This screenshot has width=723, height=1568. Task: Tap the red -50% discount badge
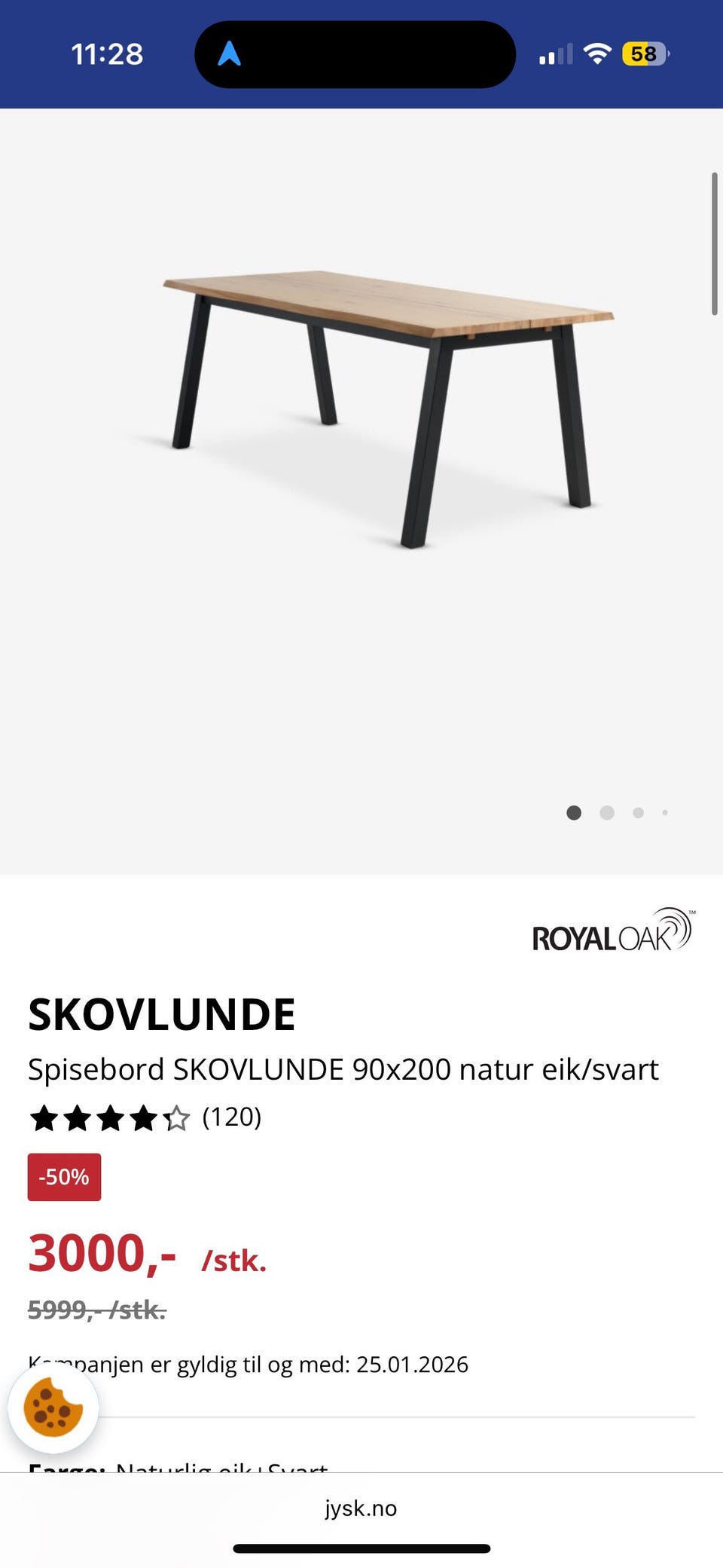(x=63, y=1176)
